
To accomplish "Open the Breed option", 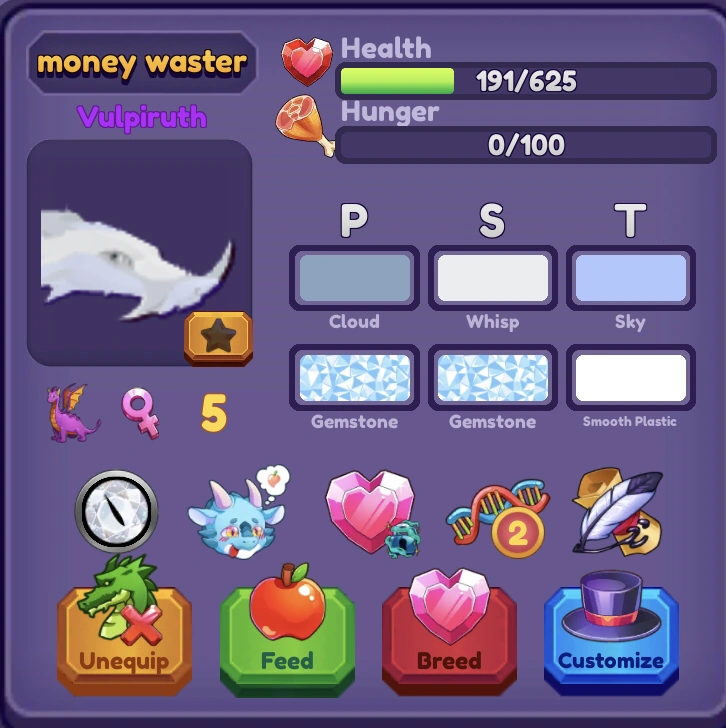I will (x=449, y=640).
